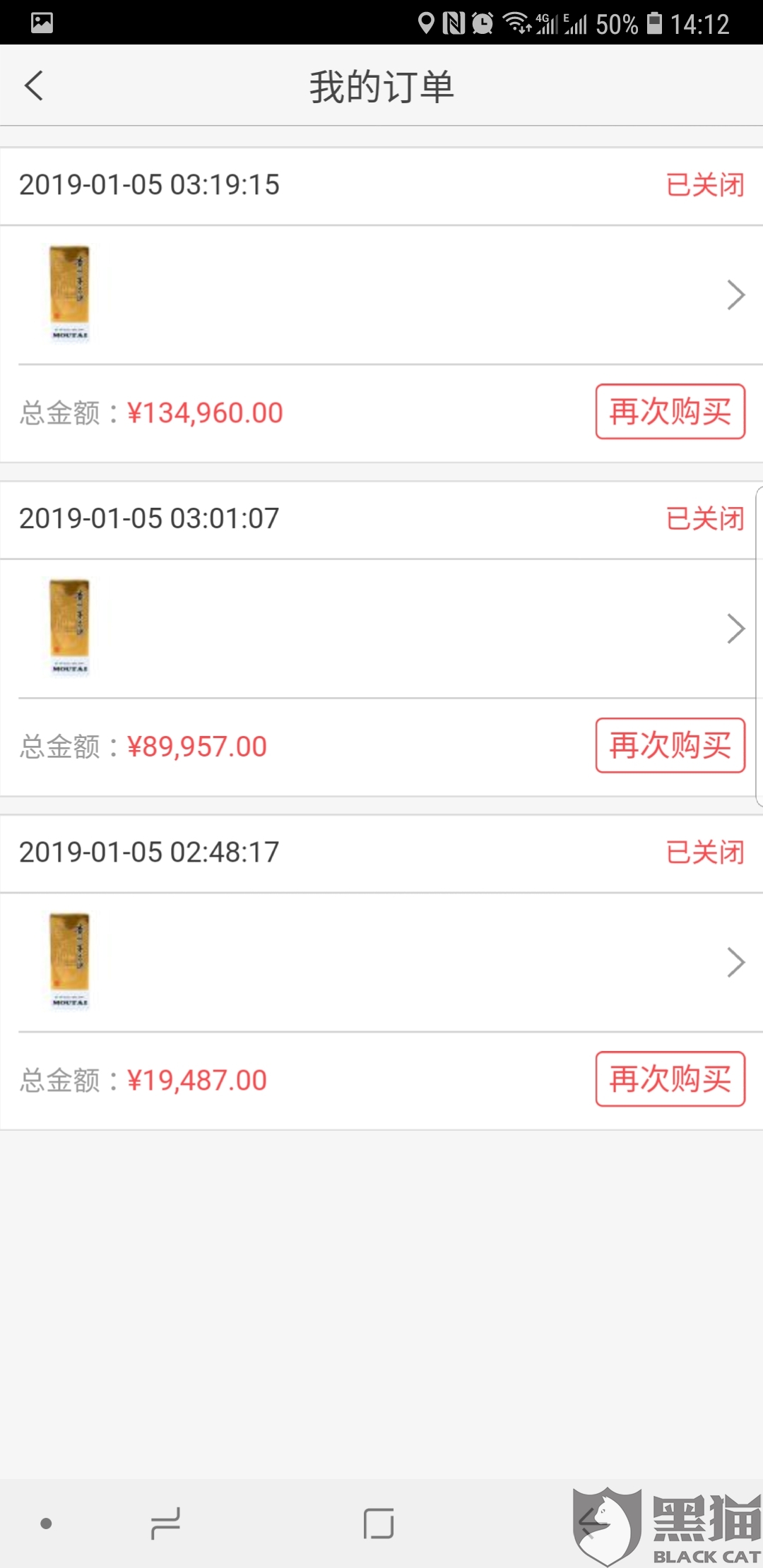Open the system recent apps view
This screenshot has height=1568, width=763.
166,1524
